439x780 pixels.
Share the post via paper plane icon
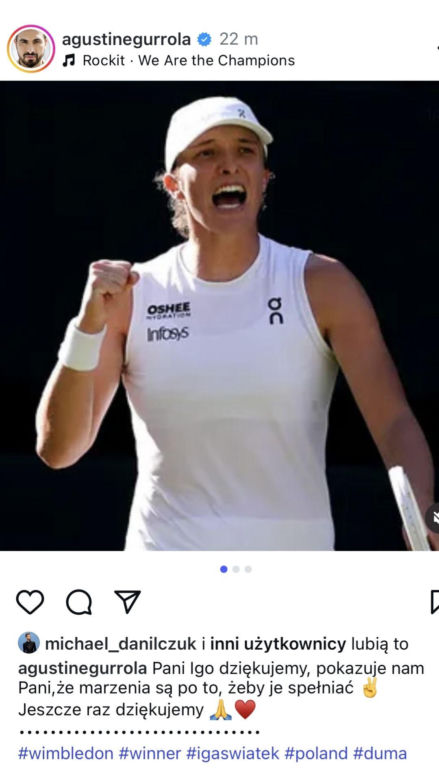pos(128,601)
